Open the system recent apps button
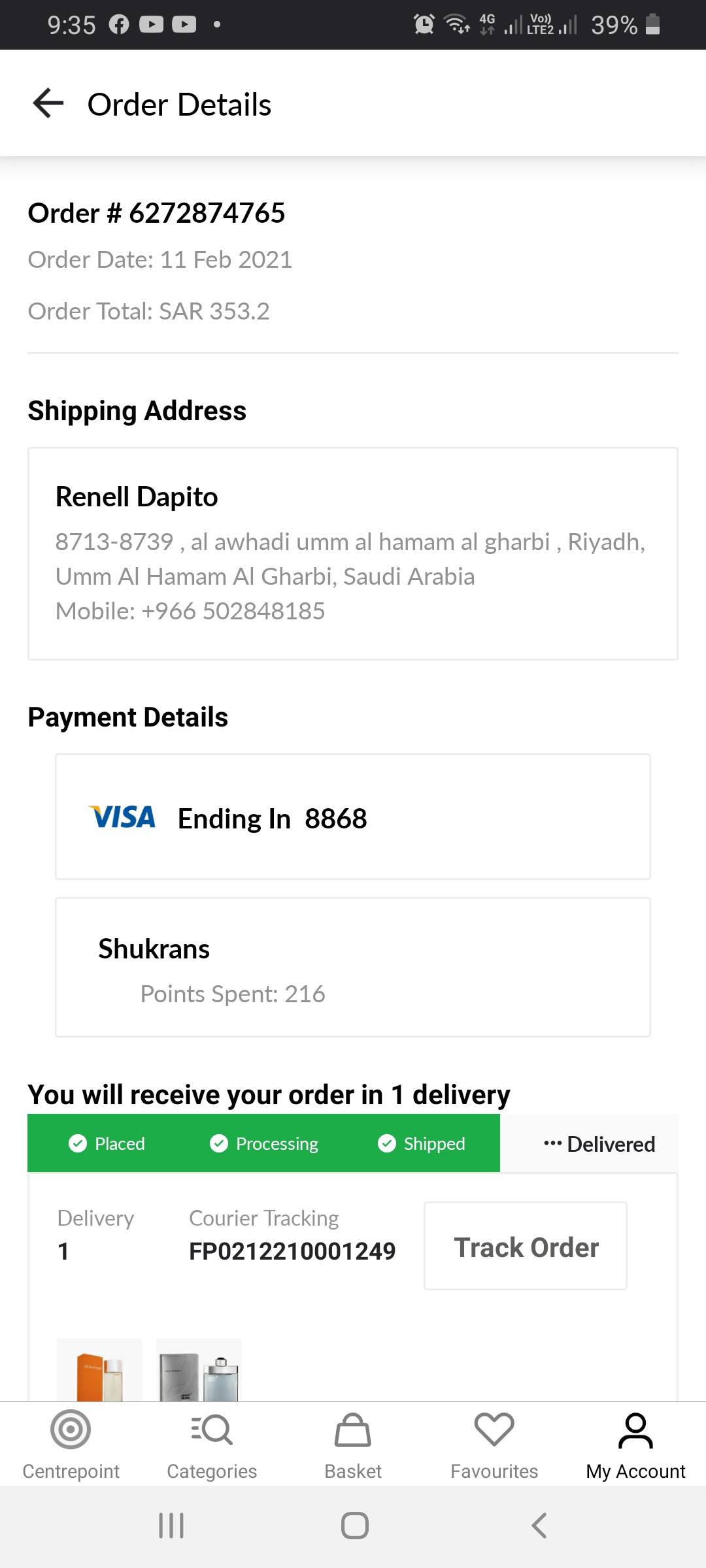The image size is (706, 1568). coord(171,1526)
